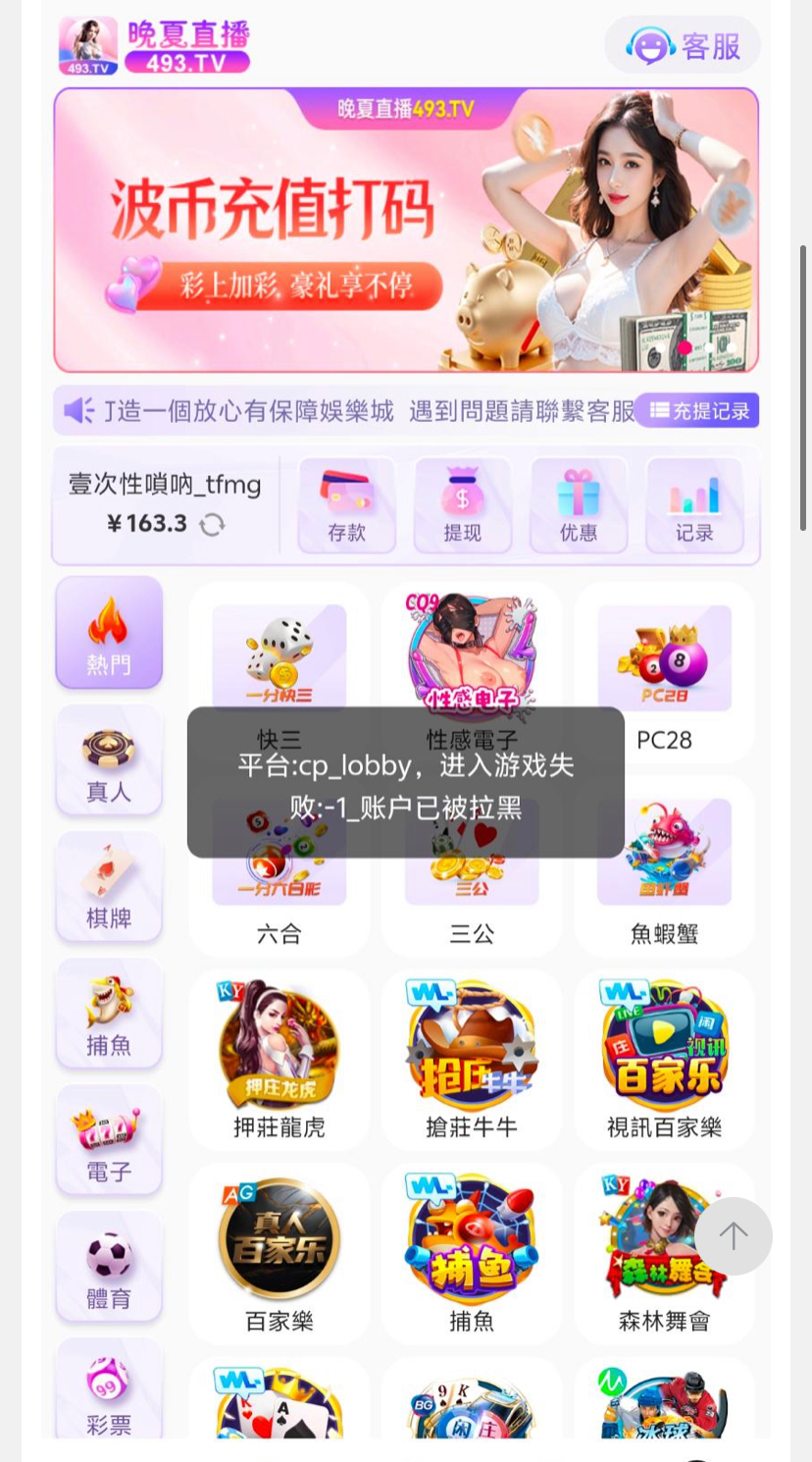
Task: Open 提现 withdrawal
Action: pyautogui.click(x=463, y=505)
